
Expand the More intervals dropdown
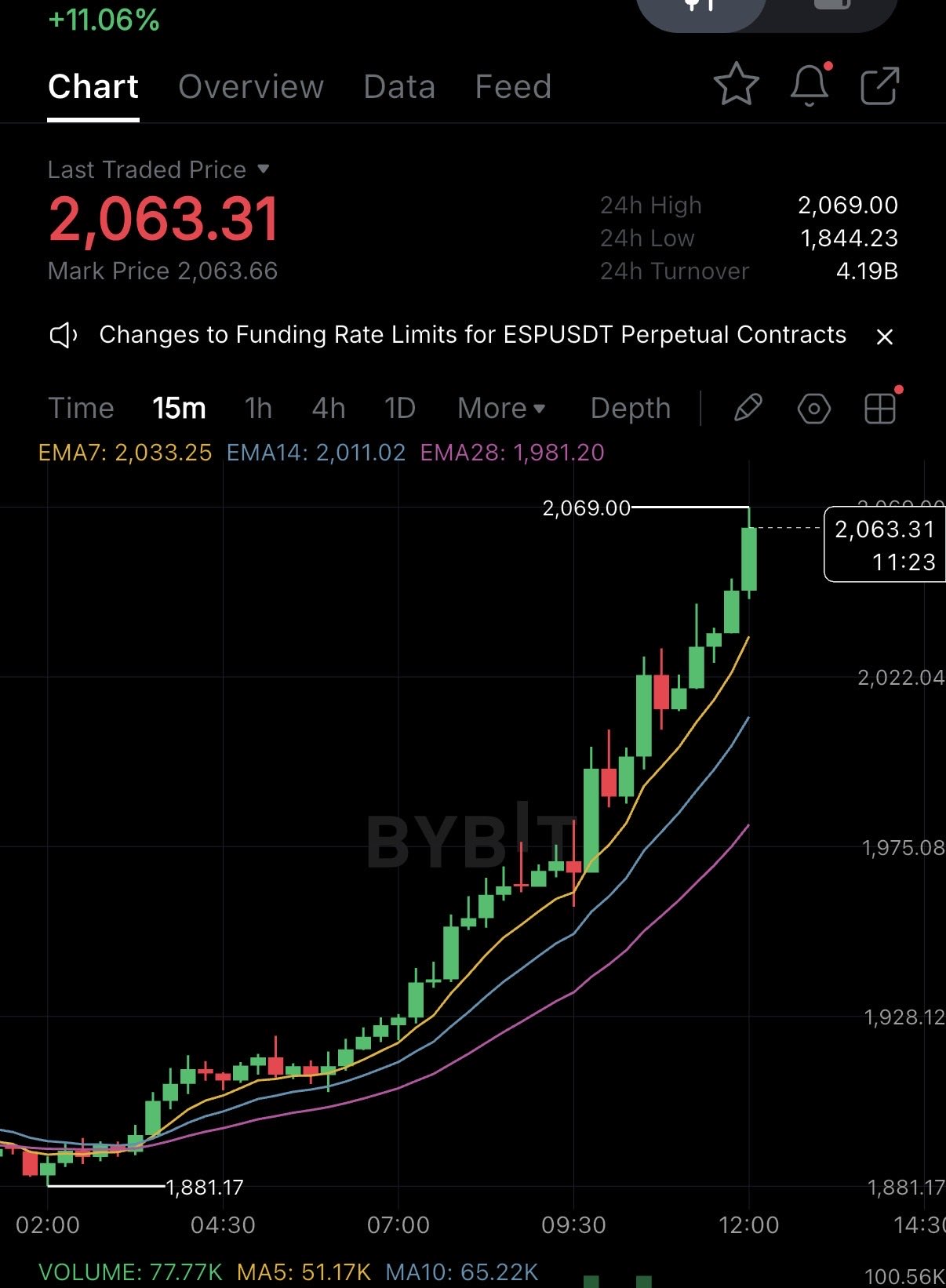coord(501,408)
